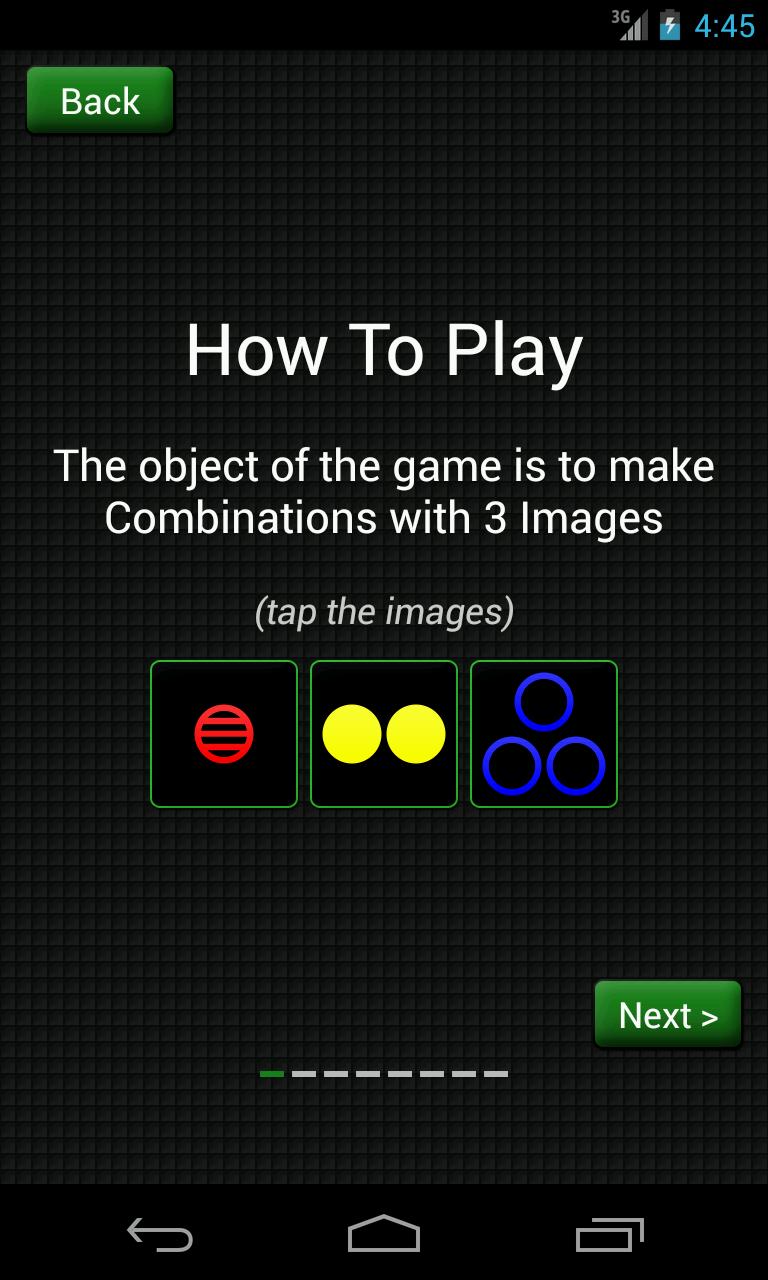768x1280 pixels.
Task: Show recent apps
Action: point(610,1234)
